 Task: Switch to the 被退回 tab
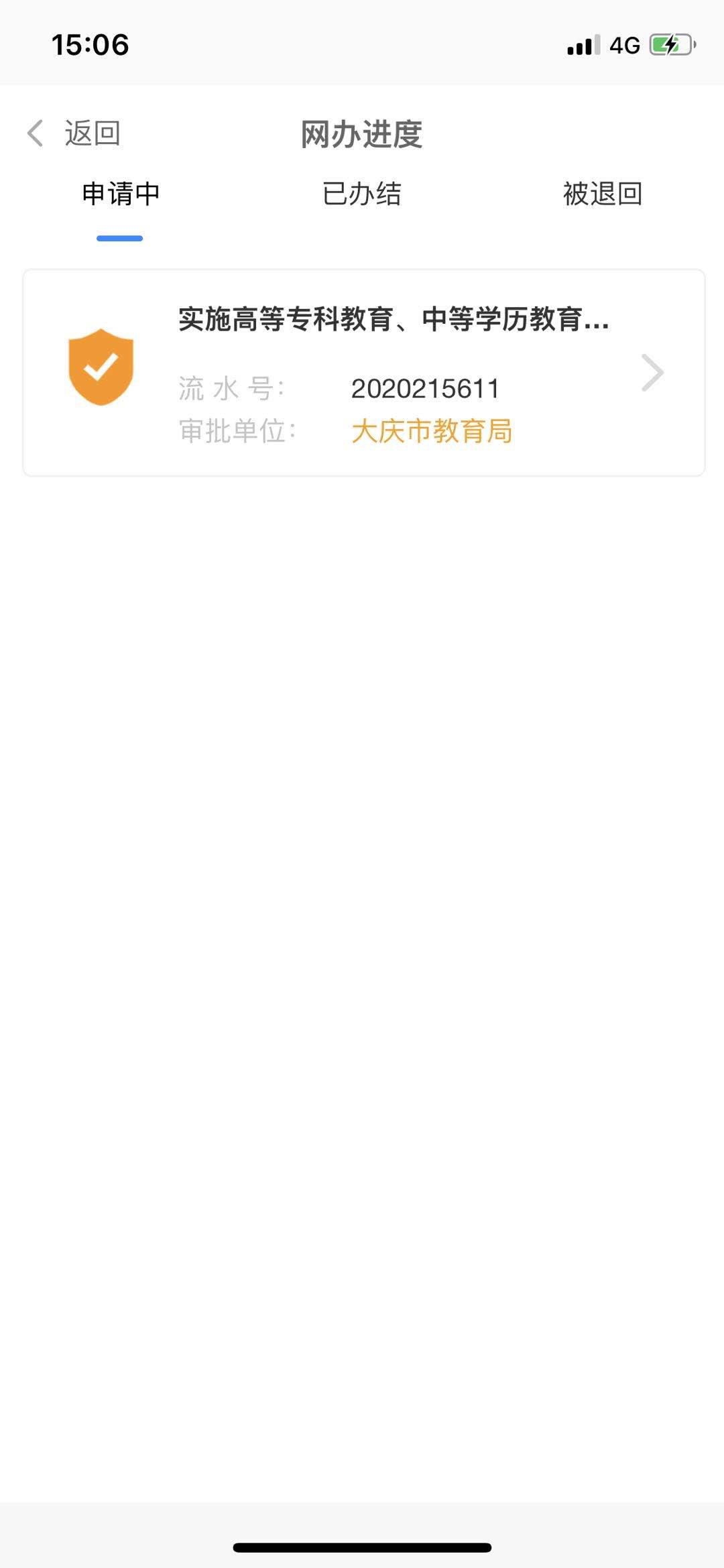603,194
